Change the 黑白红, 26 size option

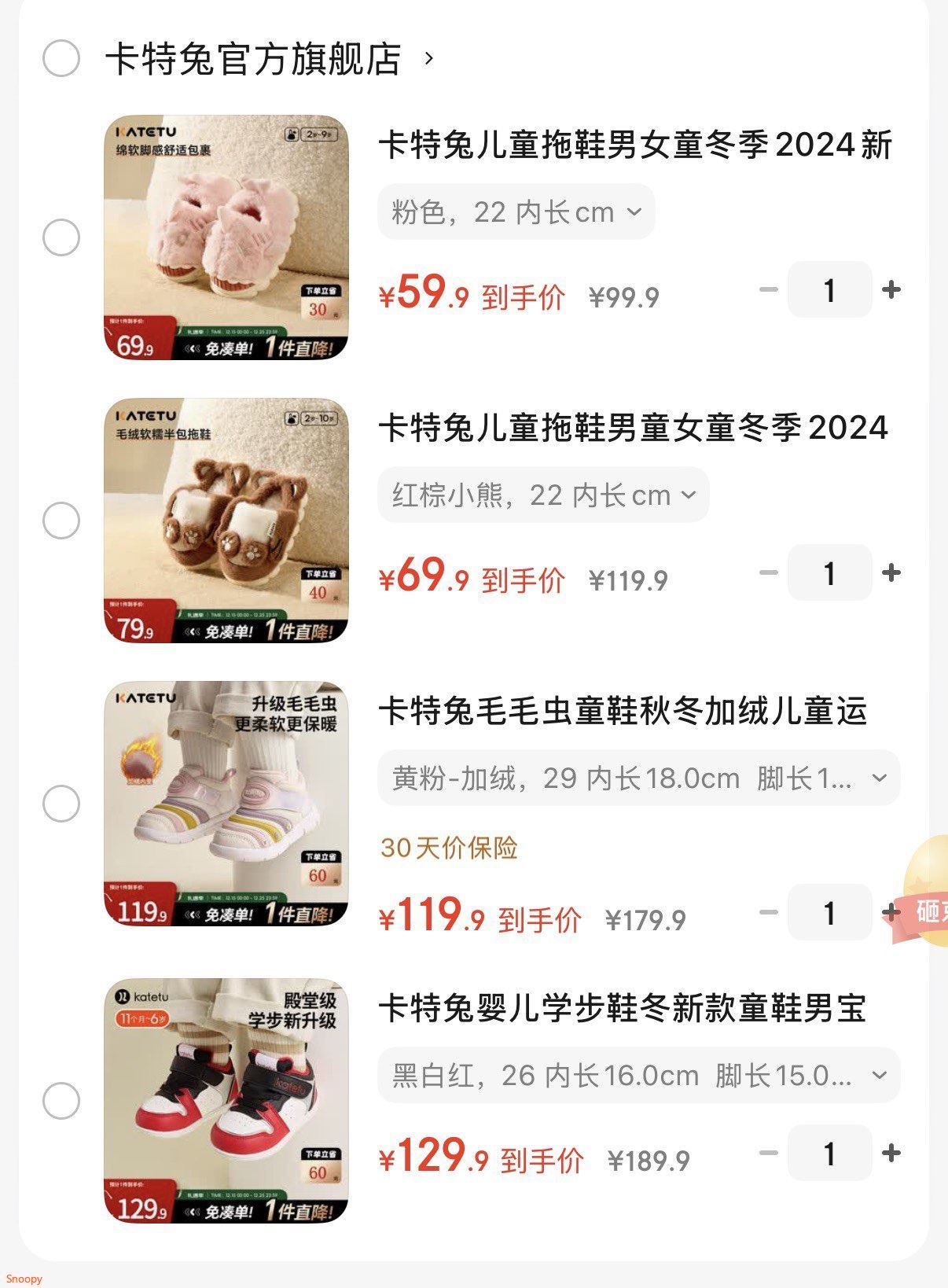(638, 1075)
